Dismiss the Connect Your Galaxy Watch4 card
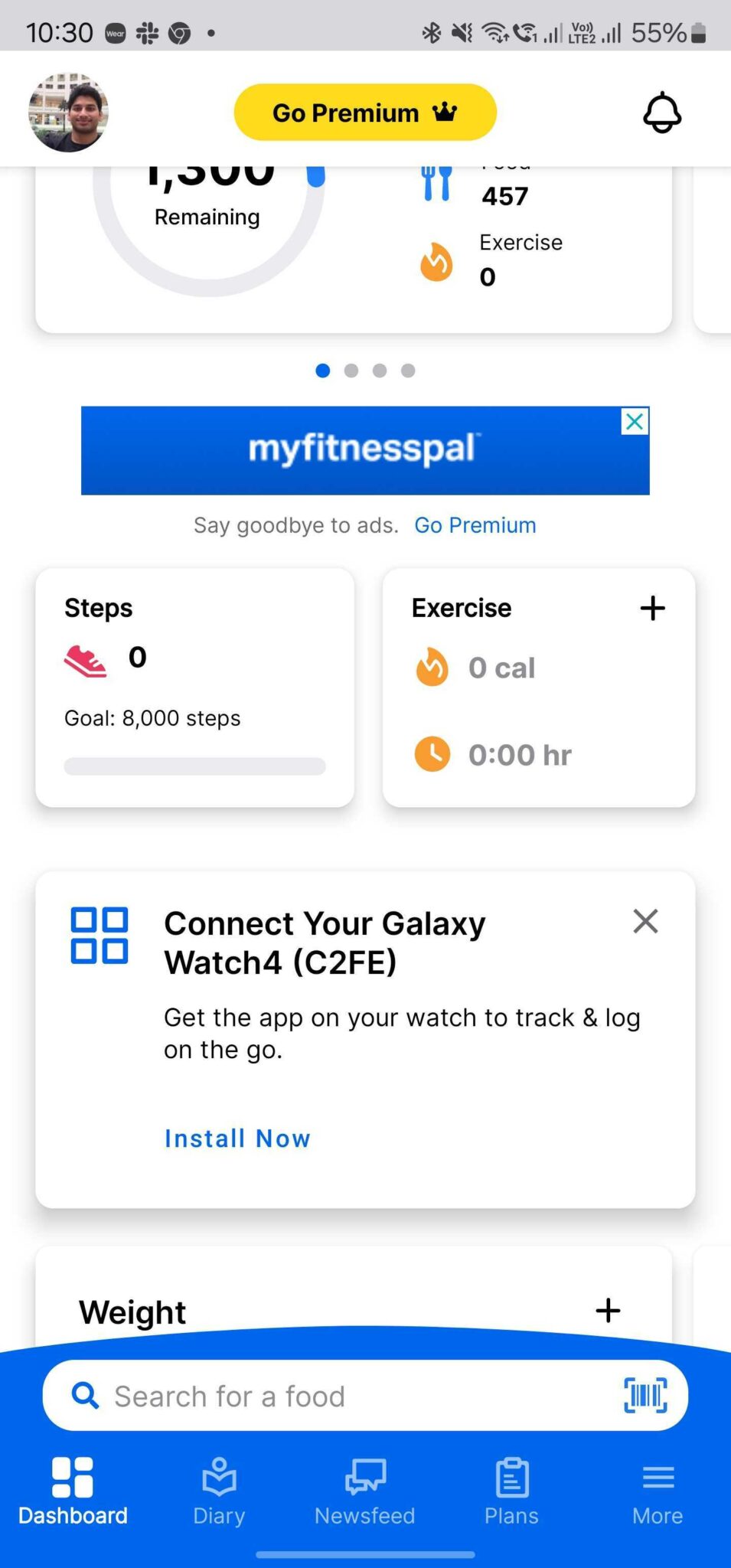The width and height of the screenshot is (731, 1568). coord(645,922)
